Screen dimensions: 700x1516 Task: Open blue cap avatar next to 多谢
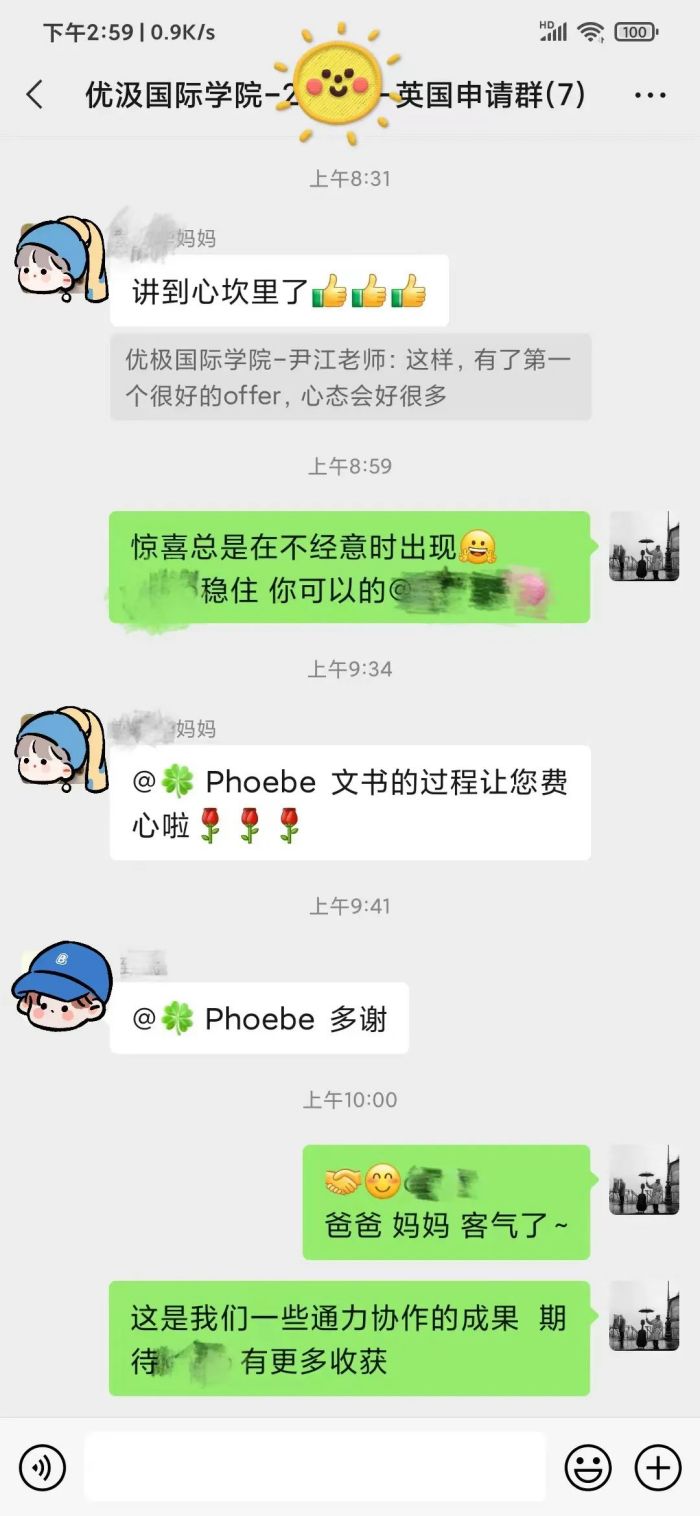coord(60,985)
